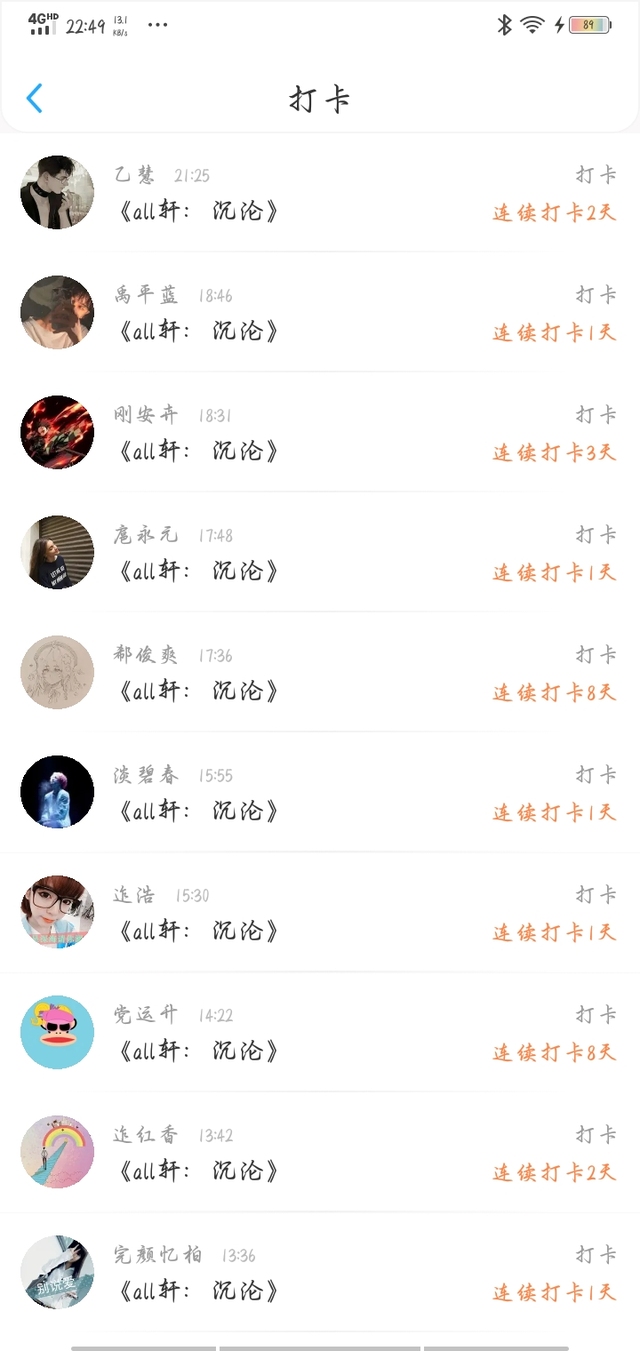Open 刚安卉's check-in entry
The width and height of the screenshot is (640, 1351).
[320, 432]
